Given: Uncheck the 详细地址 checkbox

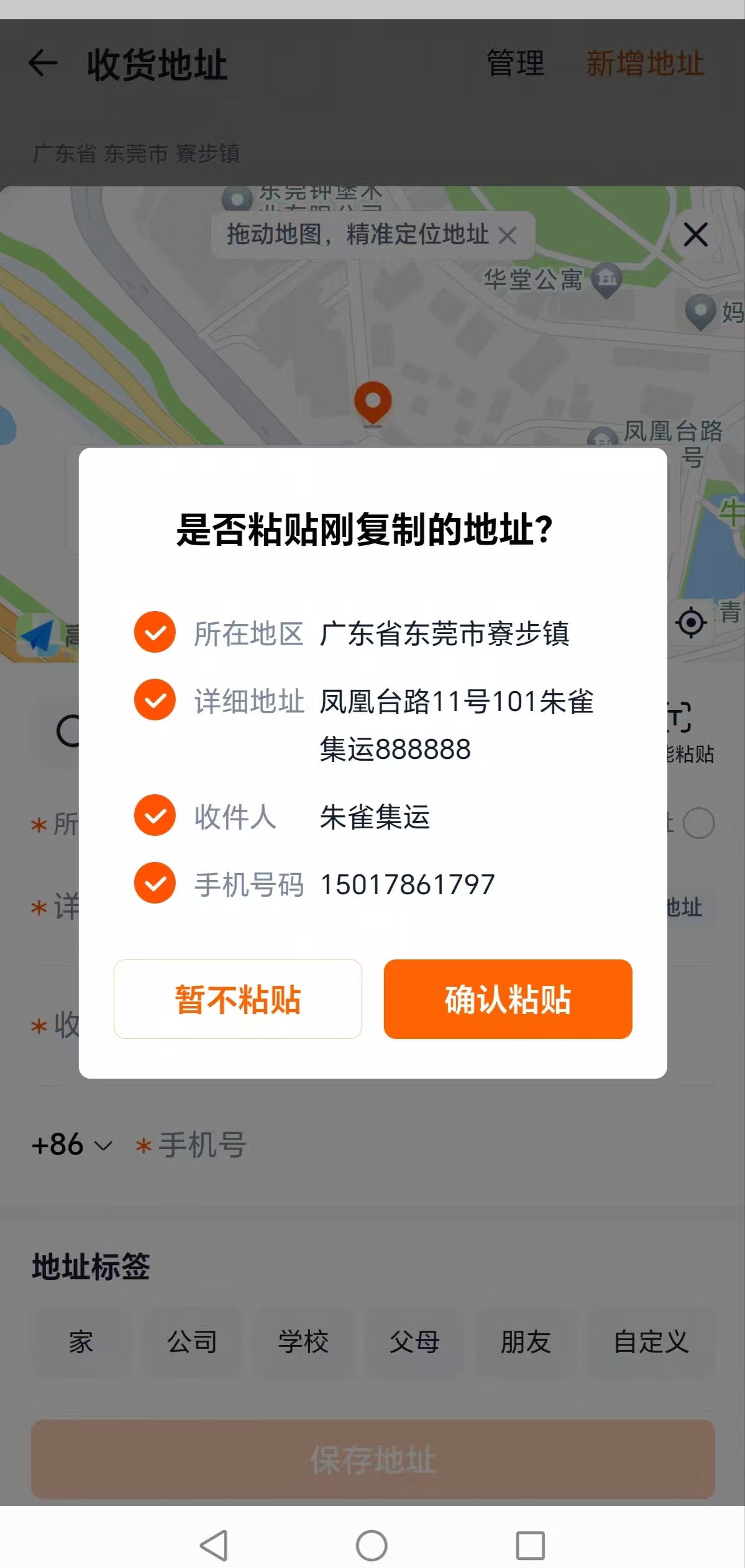Looking at the screenshot, I should 155,700.
